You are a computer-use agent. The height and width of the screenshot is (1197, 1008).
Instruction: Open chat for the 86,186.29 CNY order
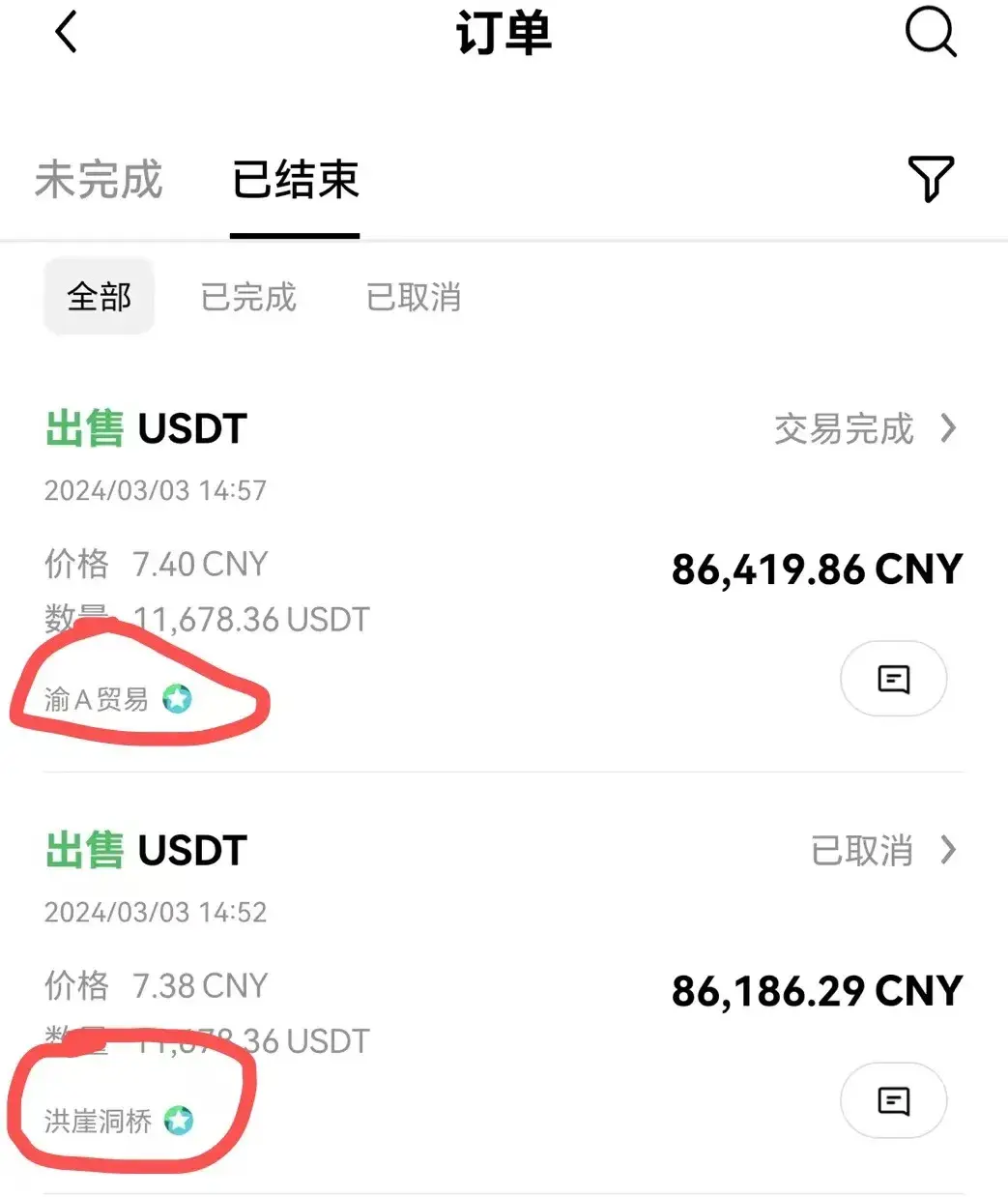tap(893, 1100)
